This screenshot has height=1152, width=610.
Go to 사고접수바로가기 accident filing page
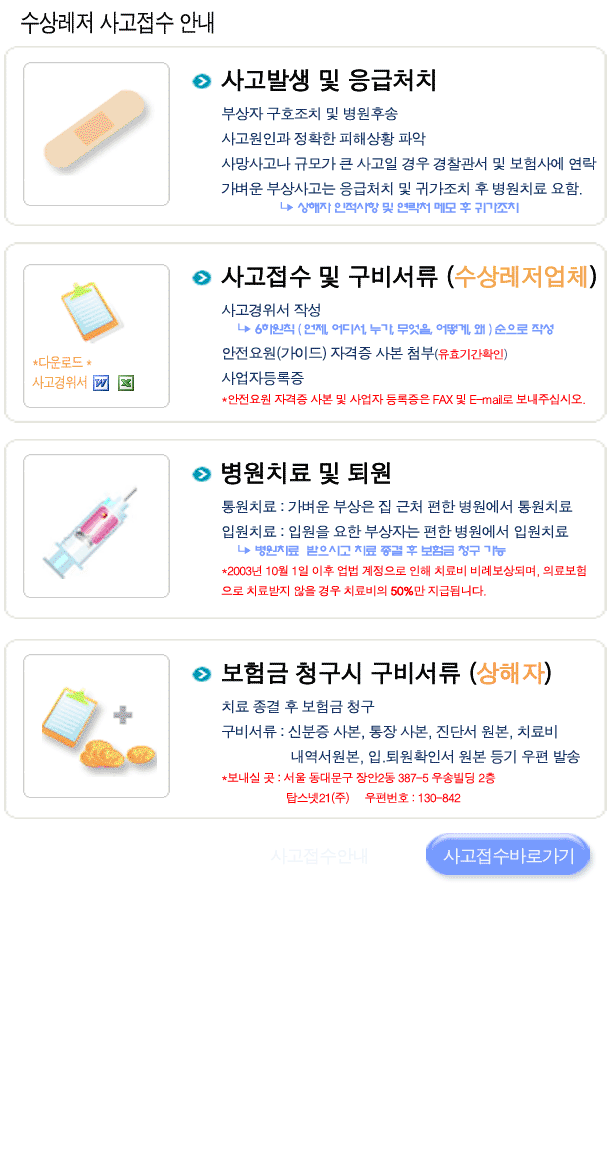[508, 856]
